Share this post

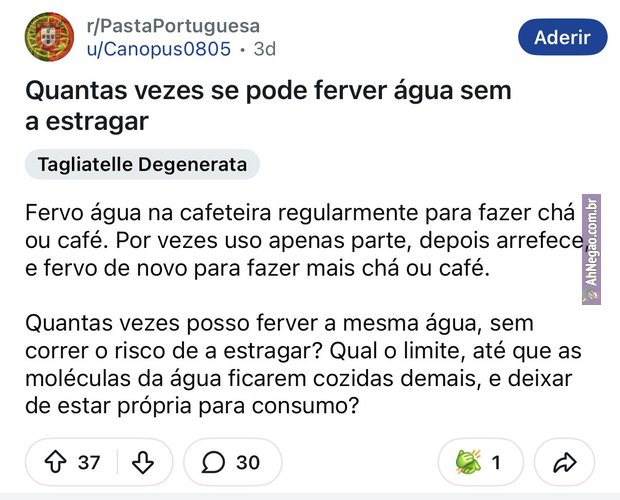565,462
